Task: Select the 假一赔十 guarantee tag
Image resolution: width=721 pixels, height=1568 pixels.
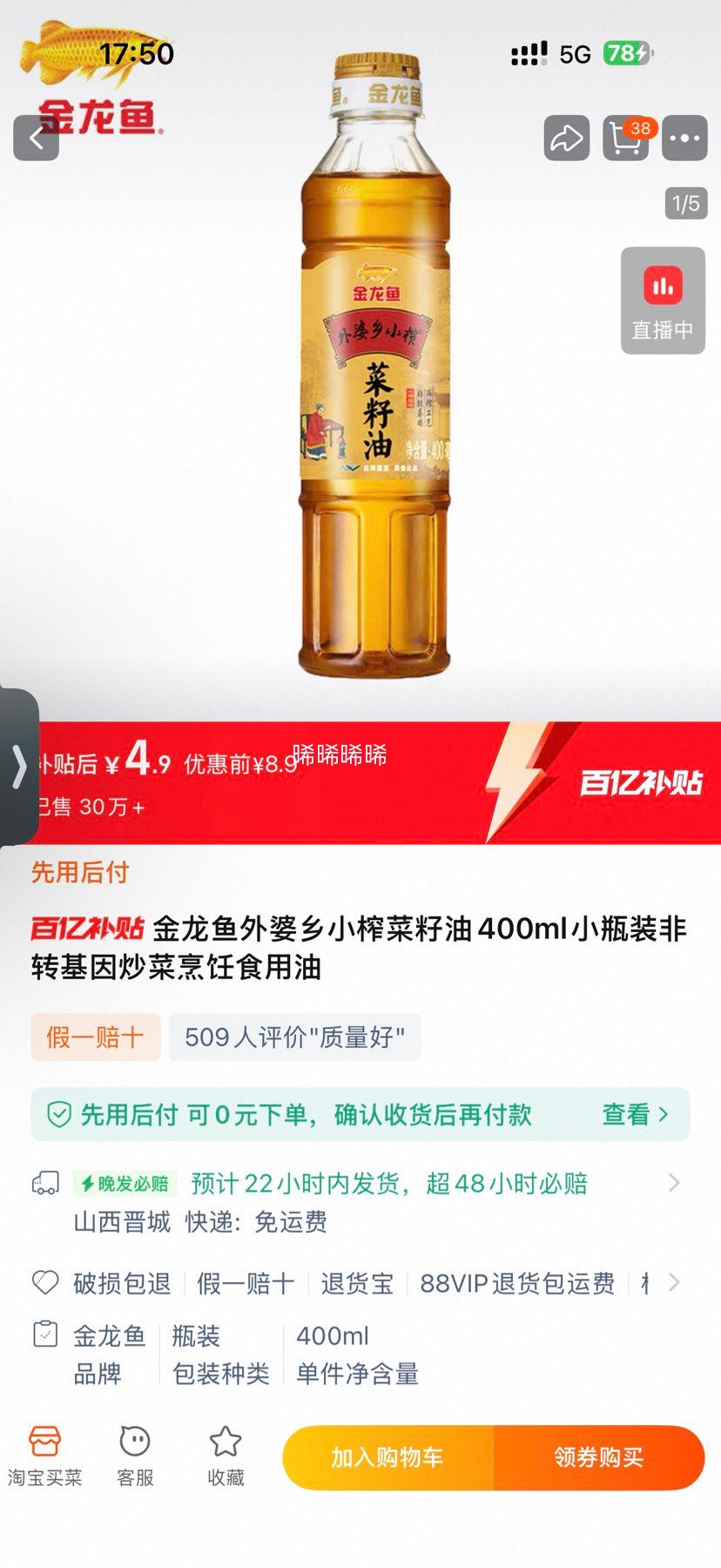Action: tap(95, 1037)
